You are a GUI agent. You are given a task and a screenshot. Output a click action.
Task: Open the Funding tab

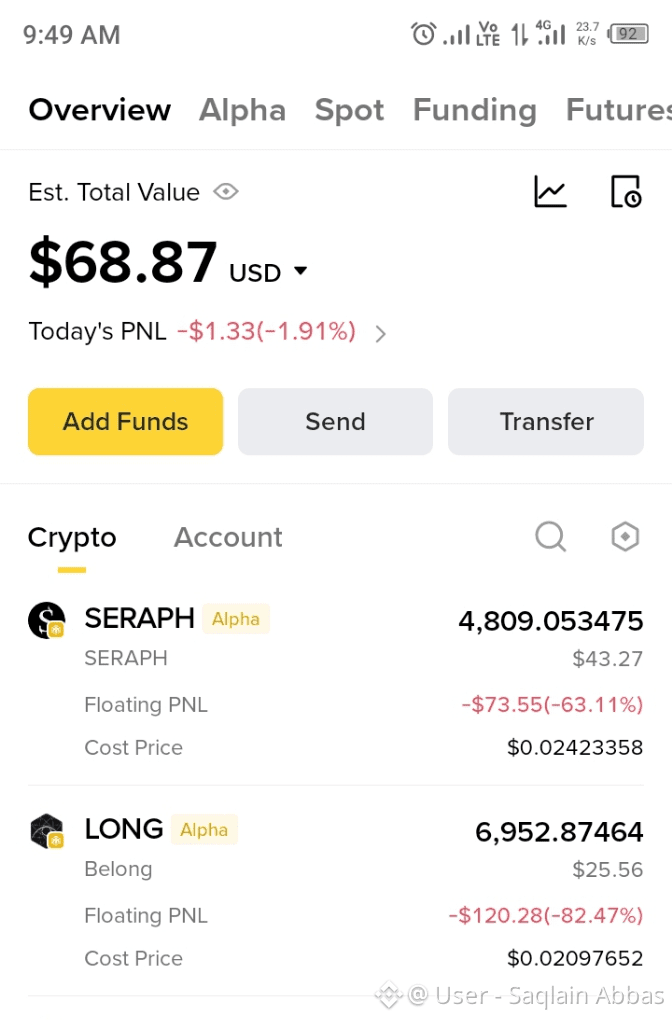[474, 110]
